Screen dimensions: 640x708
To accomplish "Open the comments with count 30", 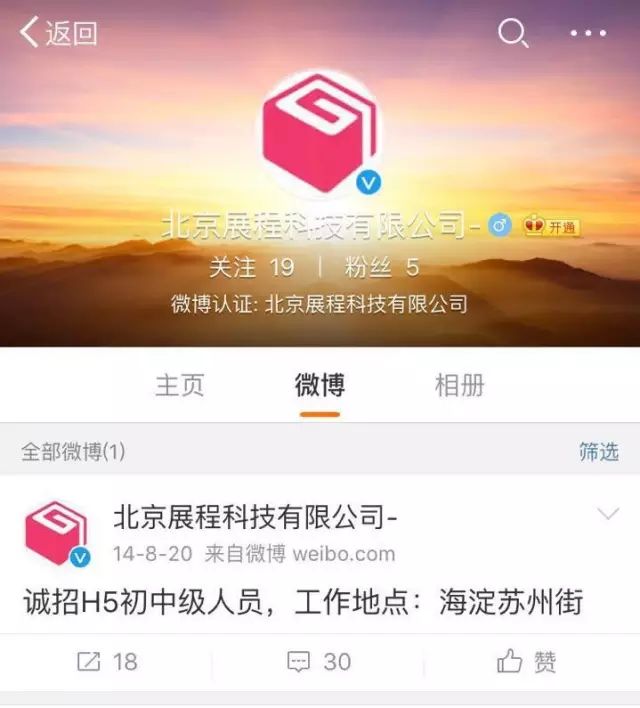I will pos(319,662).
